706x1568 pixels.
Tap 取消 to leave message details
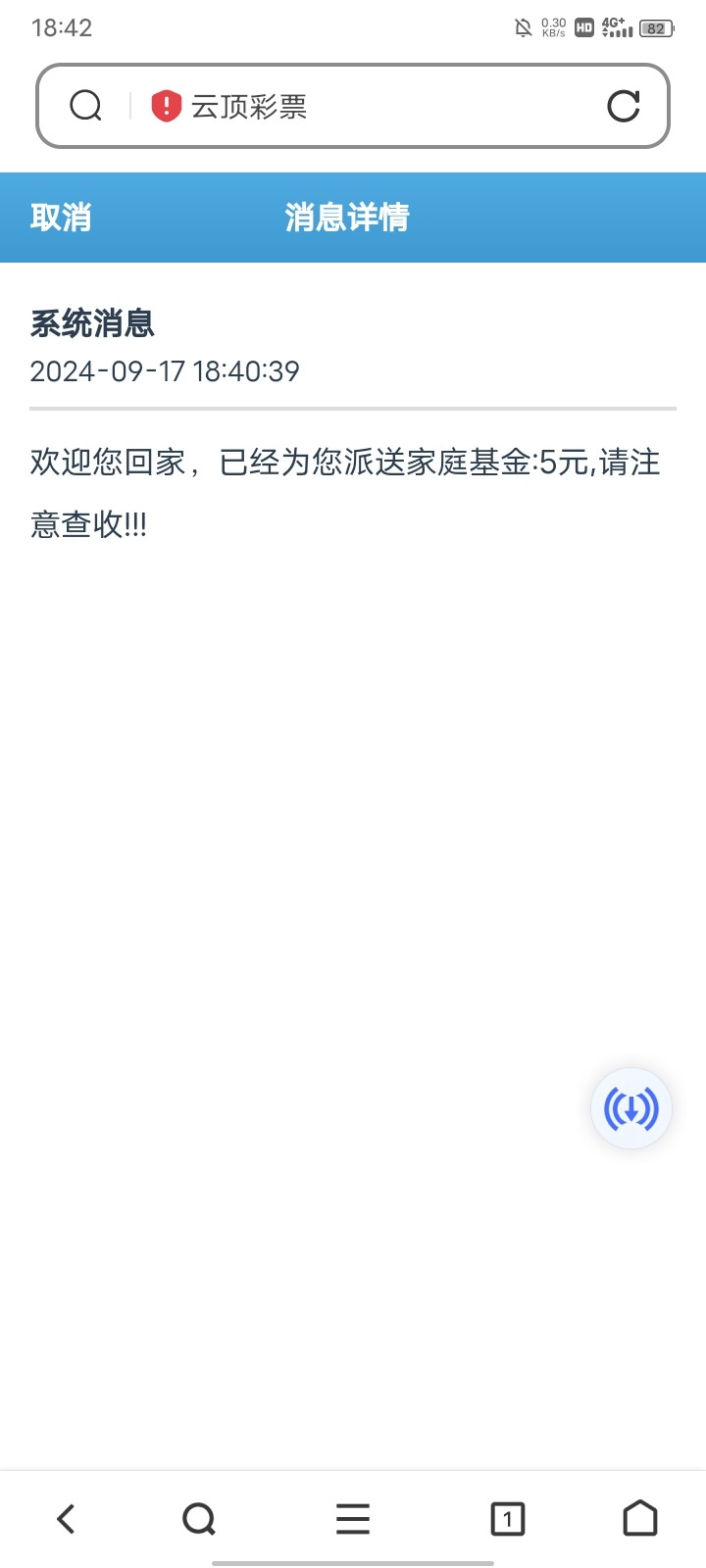[x=61, y=217]
